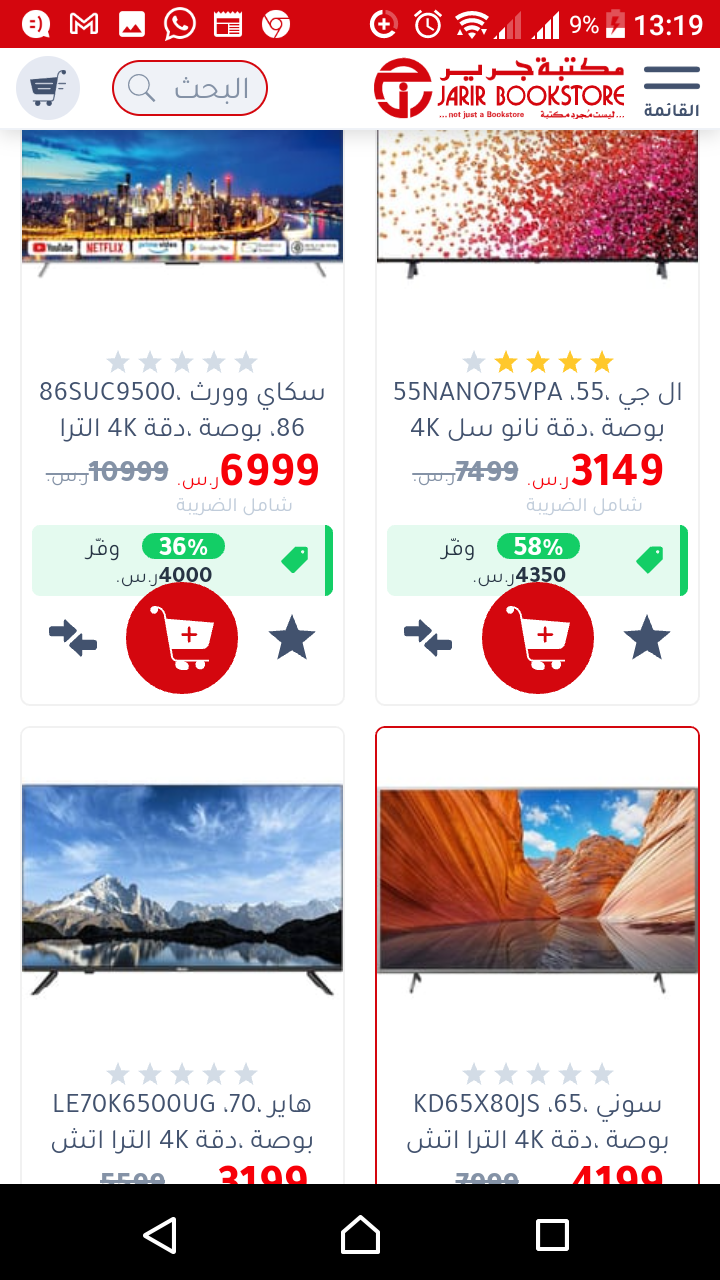Favorite the LG 55NANO75VPA with the star
Screen dimensions: 720x1280
647,638
